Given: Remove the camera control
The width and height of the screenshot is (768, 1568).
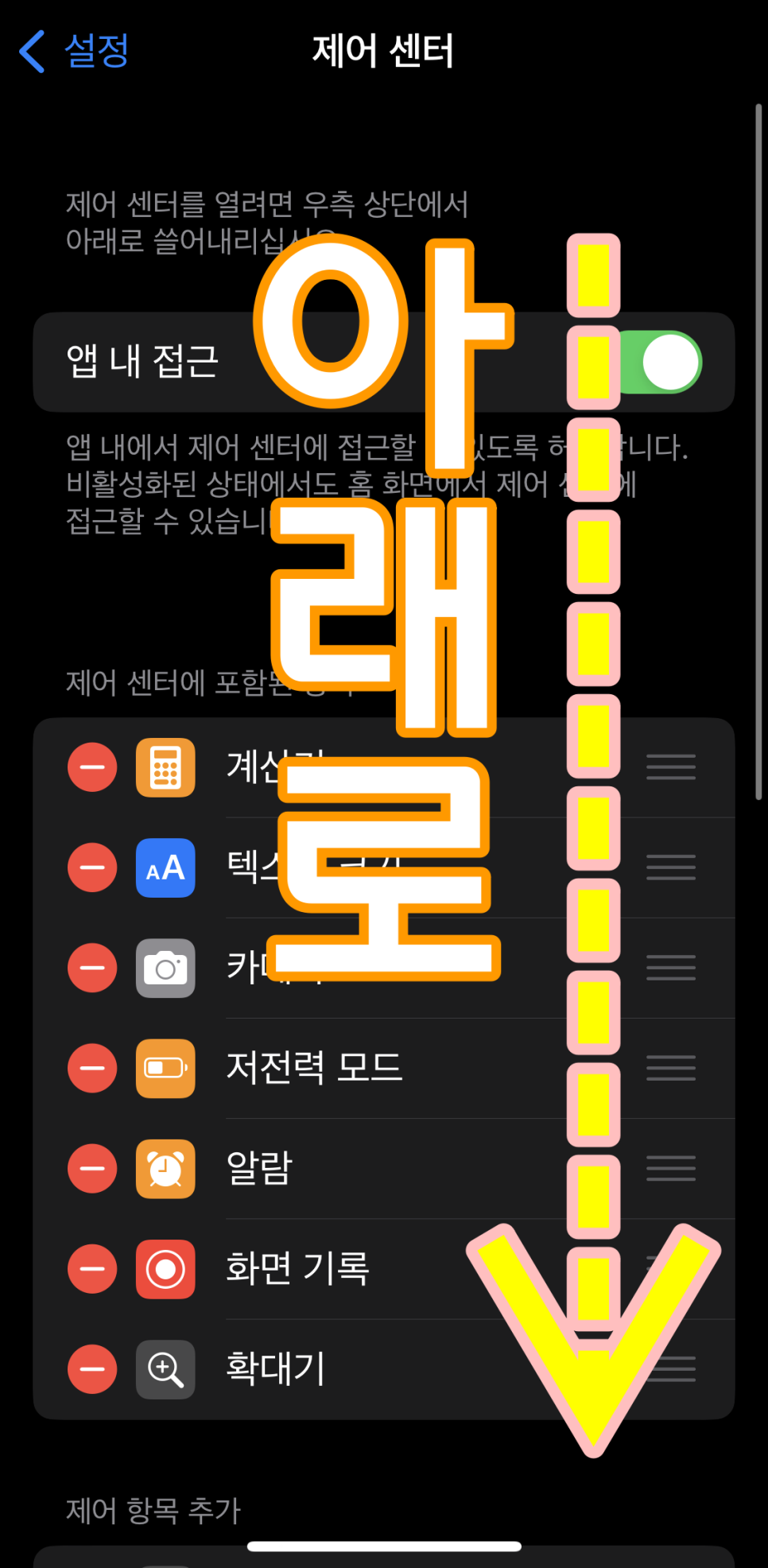Looking at the screenshot, I should pos(92,968).
